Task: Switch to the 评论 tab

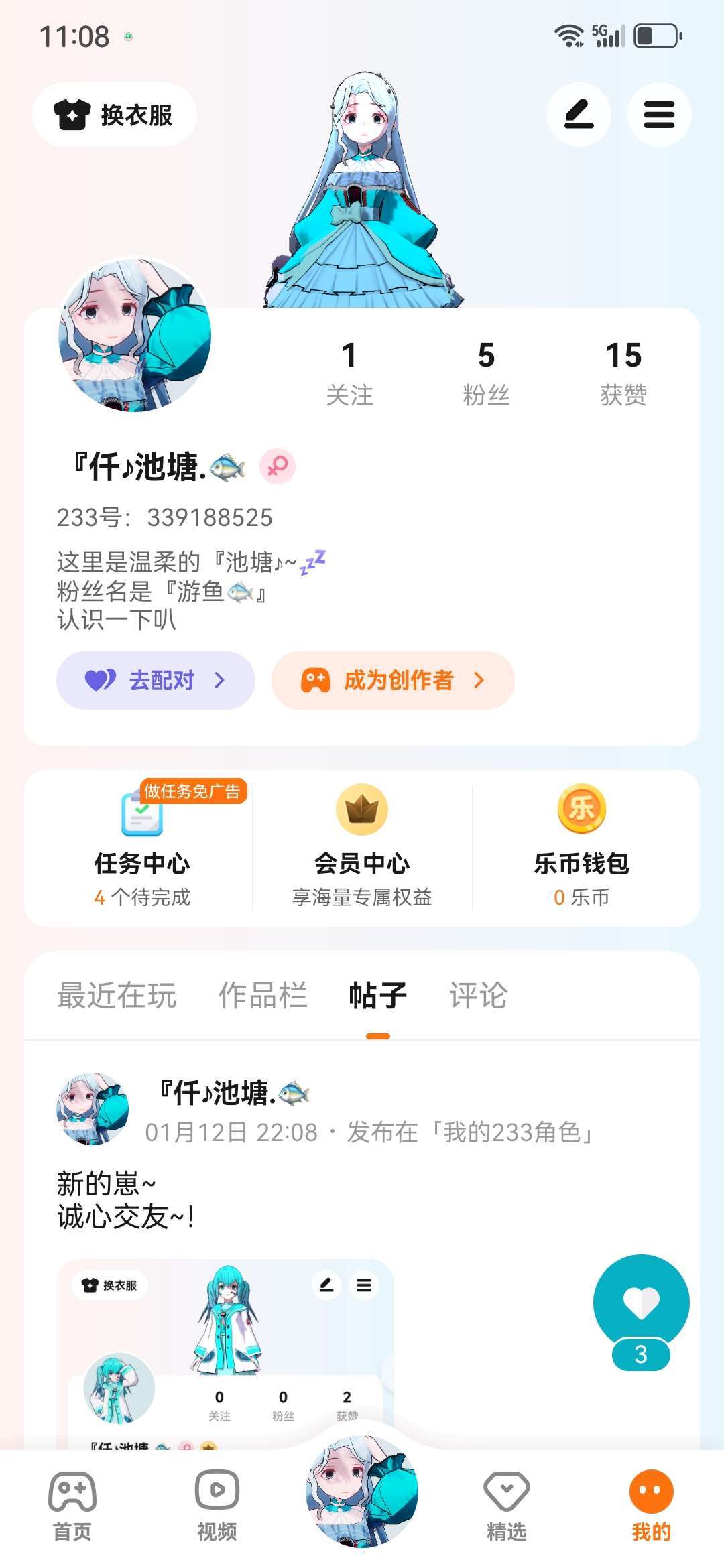Action: click(x=478, y=995)
